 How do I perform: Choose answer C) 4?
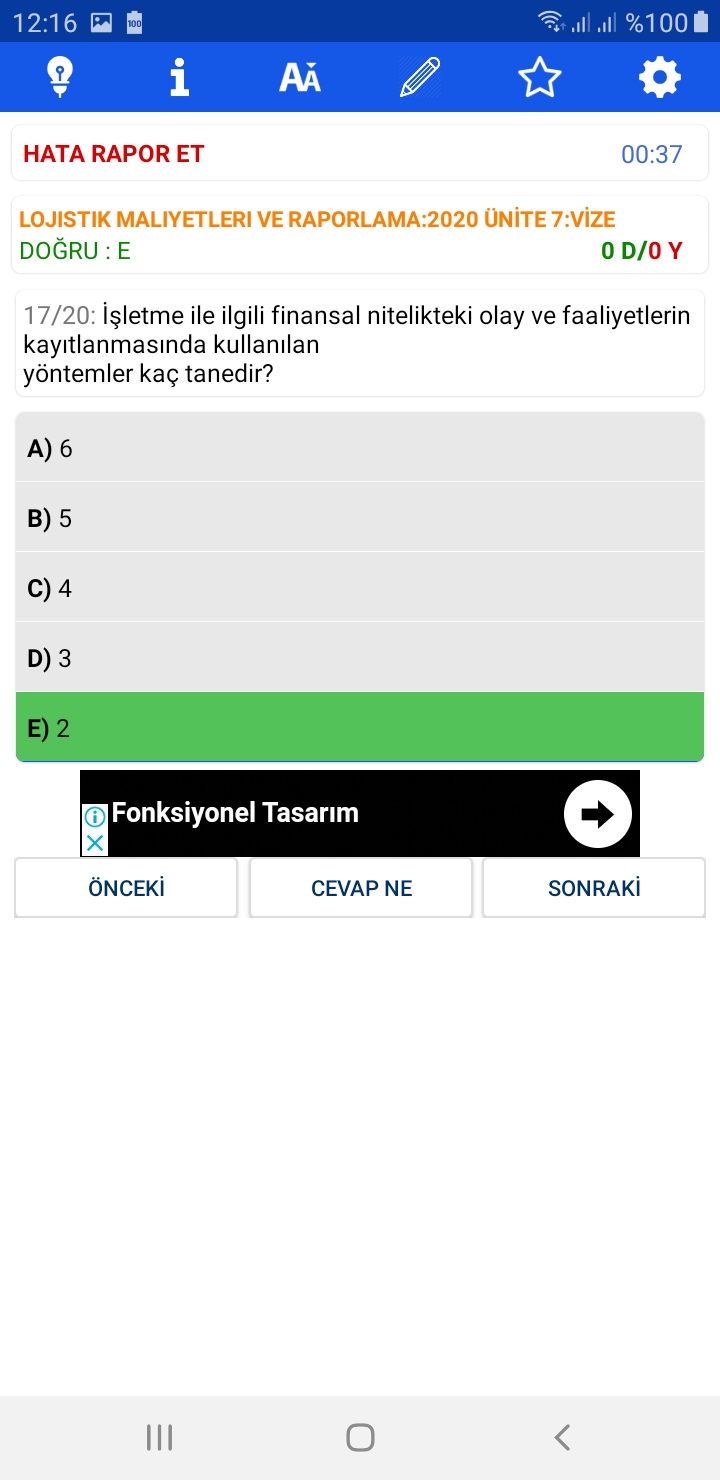(x=360, y=588)
